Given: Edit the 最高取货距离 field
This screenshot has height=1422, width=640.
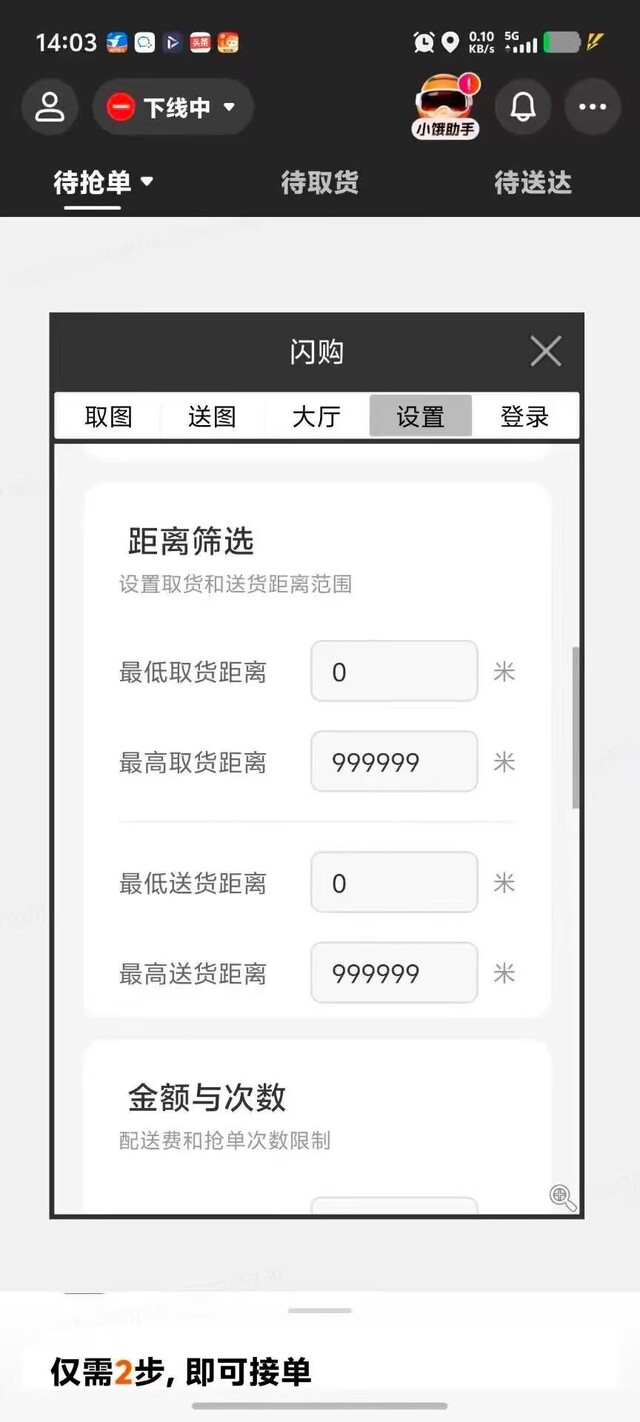Looking at the screenshot, I should coord(394,762).
